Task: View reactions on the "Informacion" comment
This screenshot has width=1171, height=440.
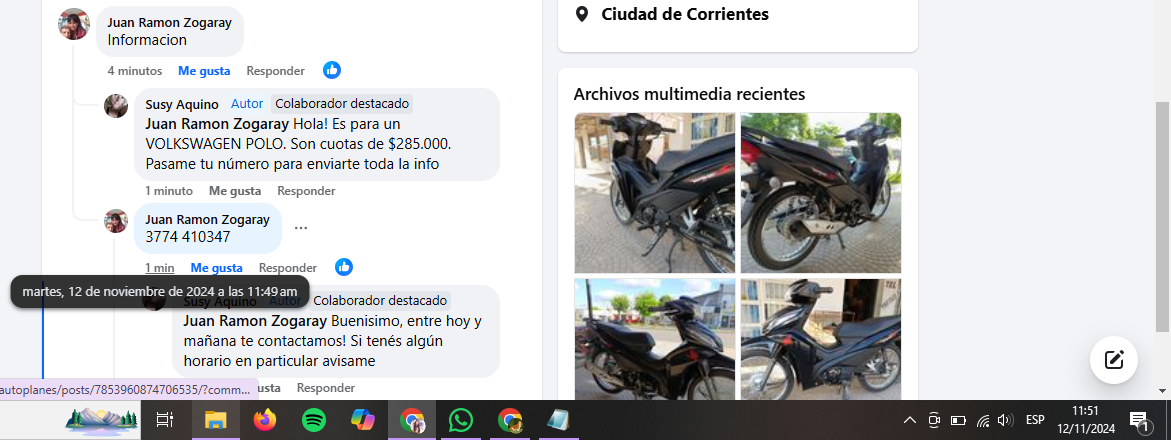Action: (x=332, y=70)
